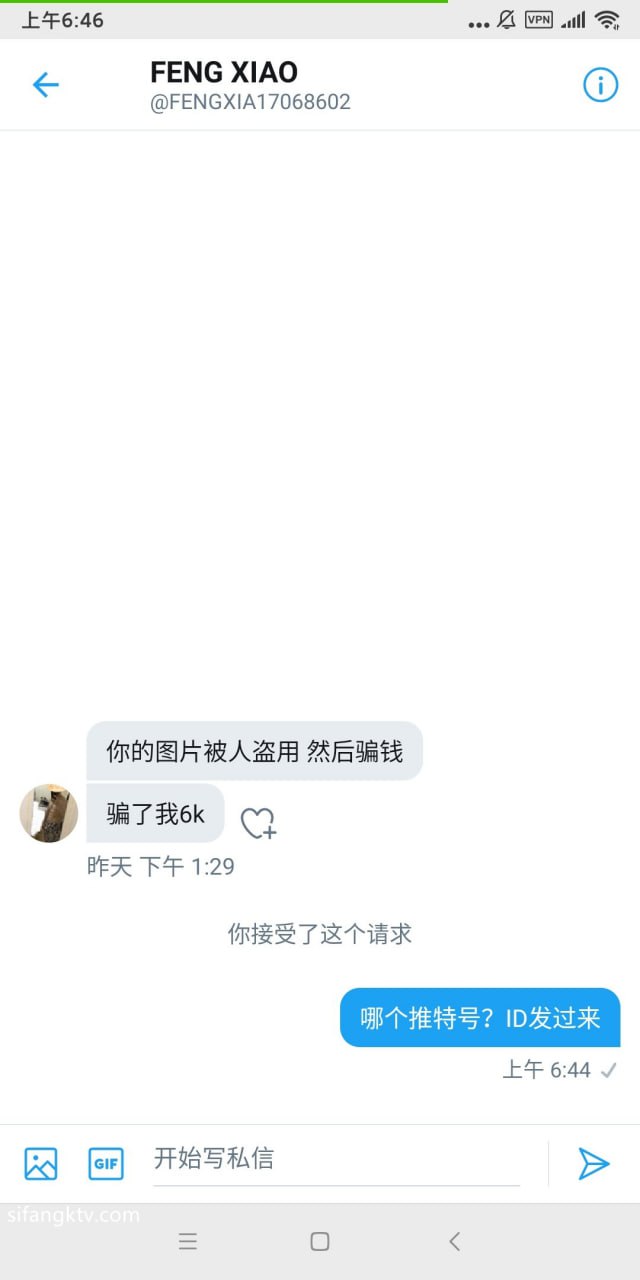Go to the home screen
The image size is (640, 1280).
pos(320,1242)
